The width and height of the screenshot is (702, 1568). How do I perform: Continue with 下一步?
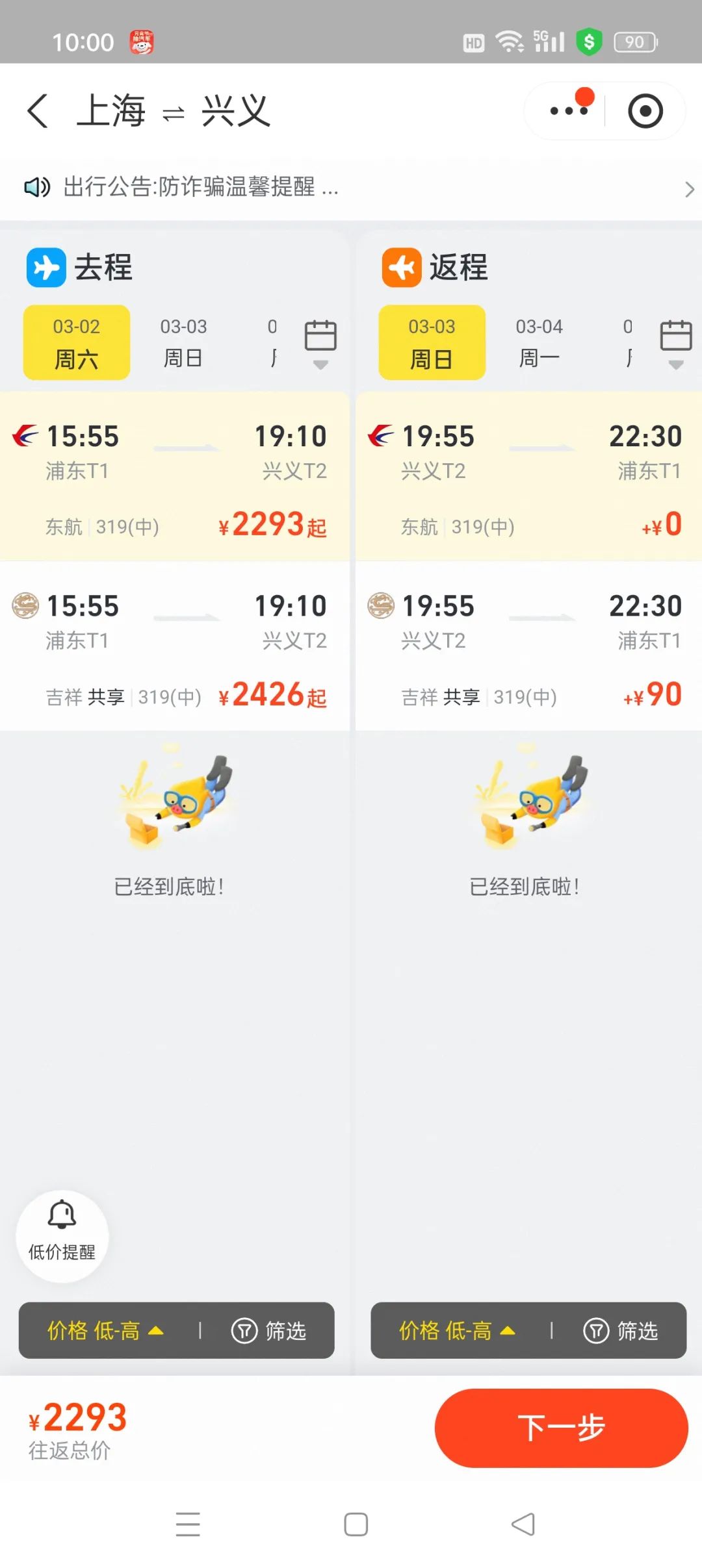coord(561,1428)
